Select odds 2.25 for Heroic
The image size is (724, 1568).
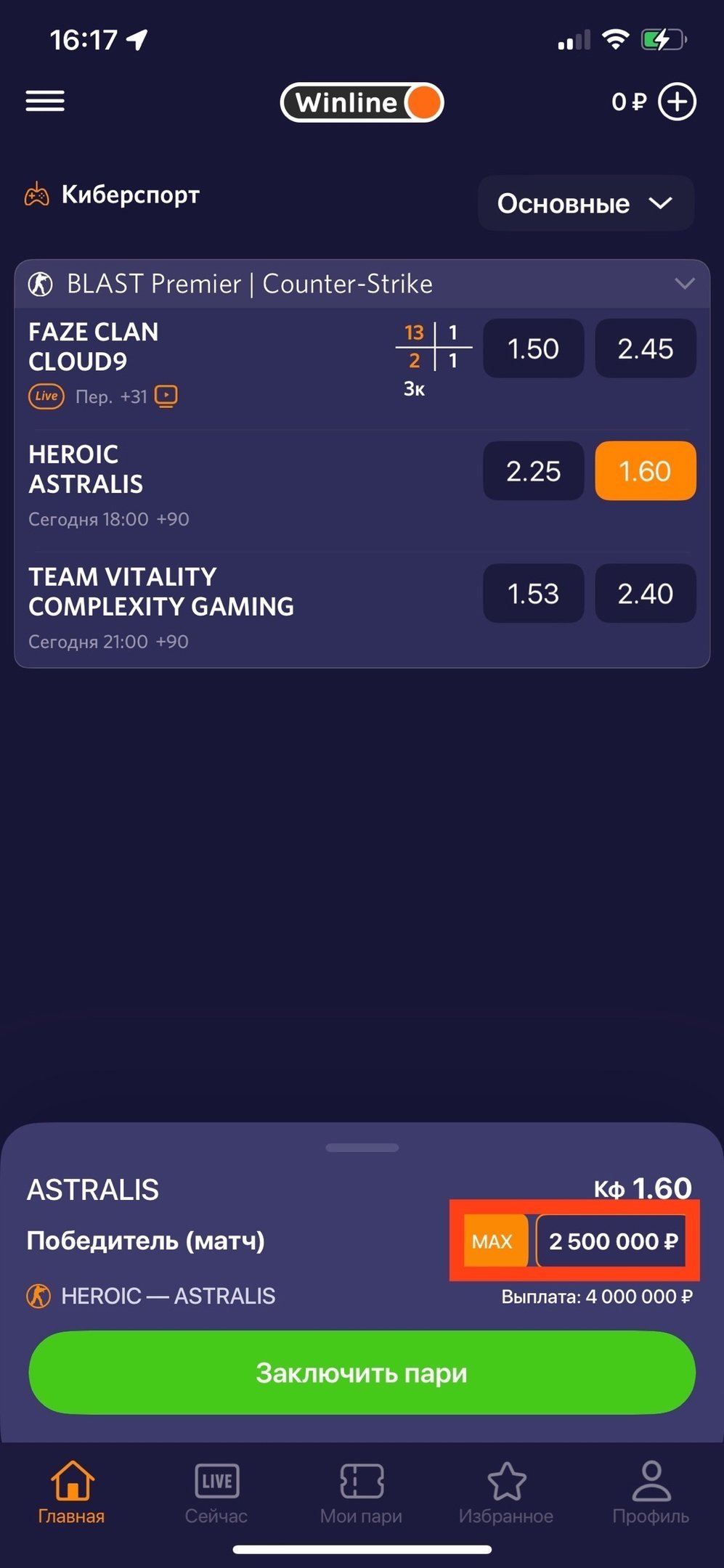533,471
